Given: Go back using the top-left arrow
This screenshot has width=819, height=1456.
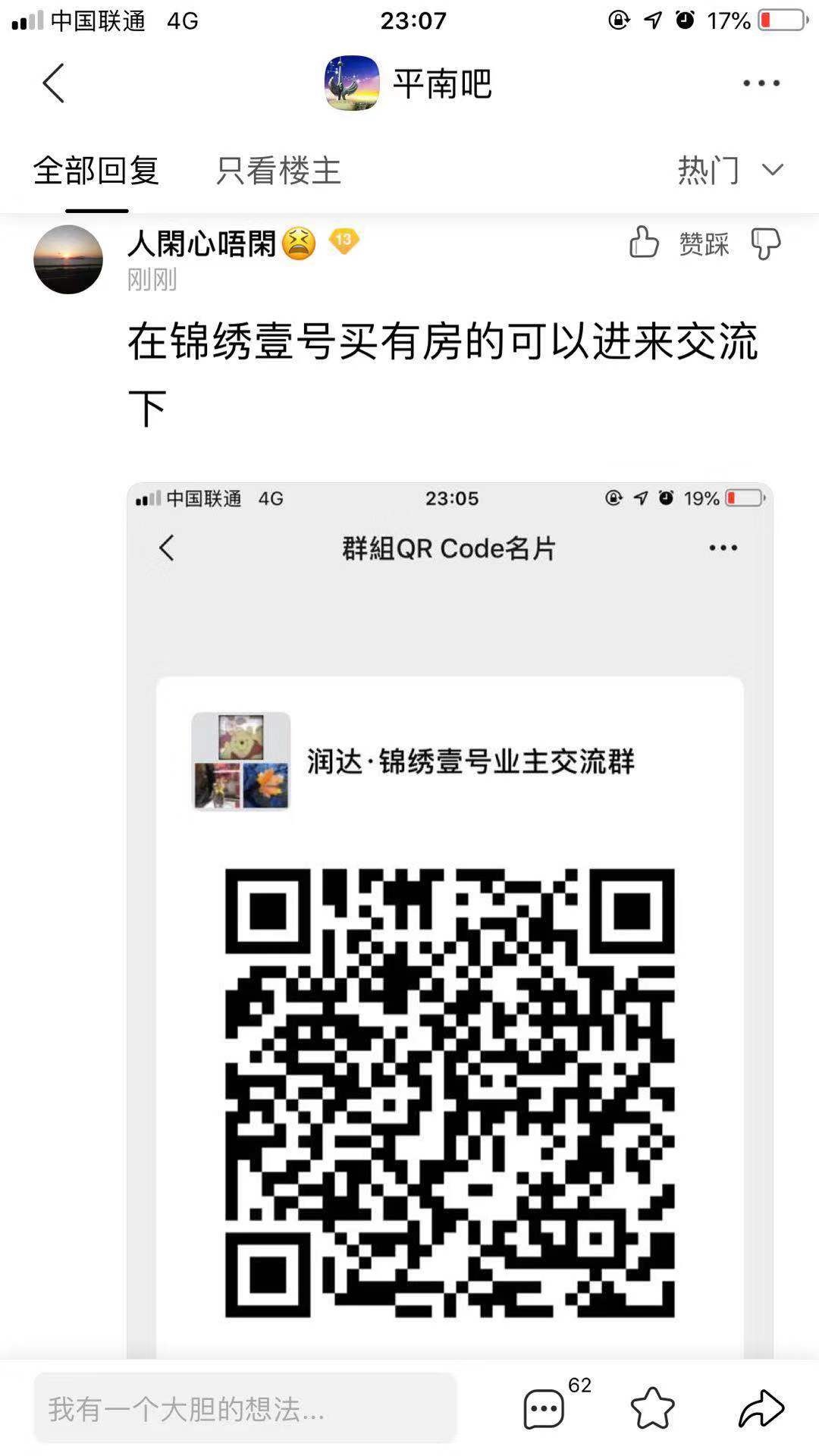Looking at the screenshot, I should tap(54, 83).
